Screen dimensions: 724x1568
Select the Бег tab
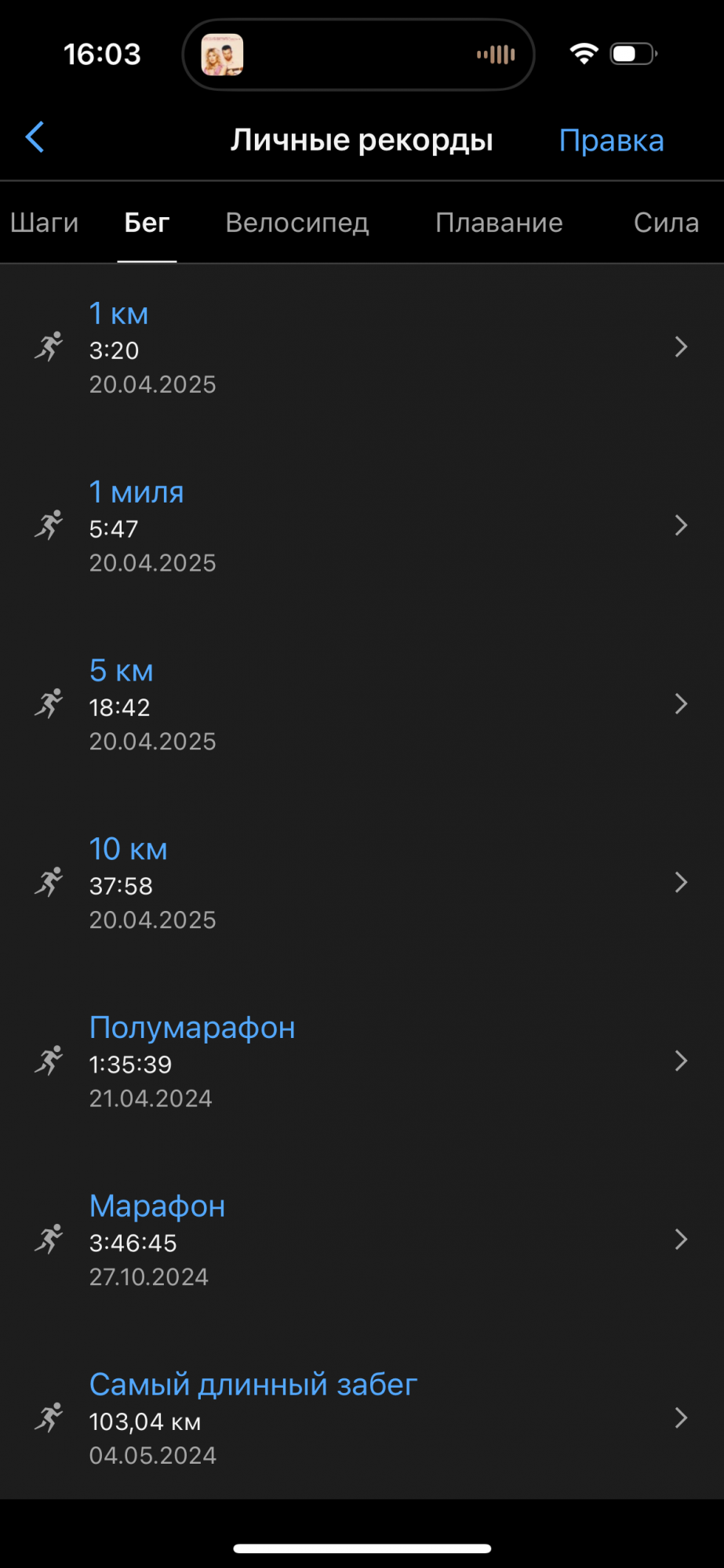click(147, 223)
